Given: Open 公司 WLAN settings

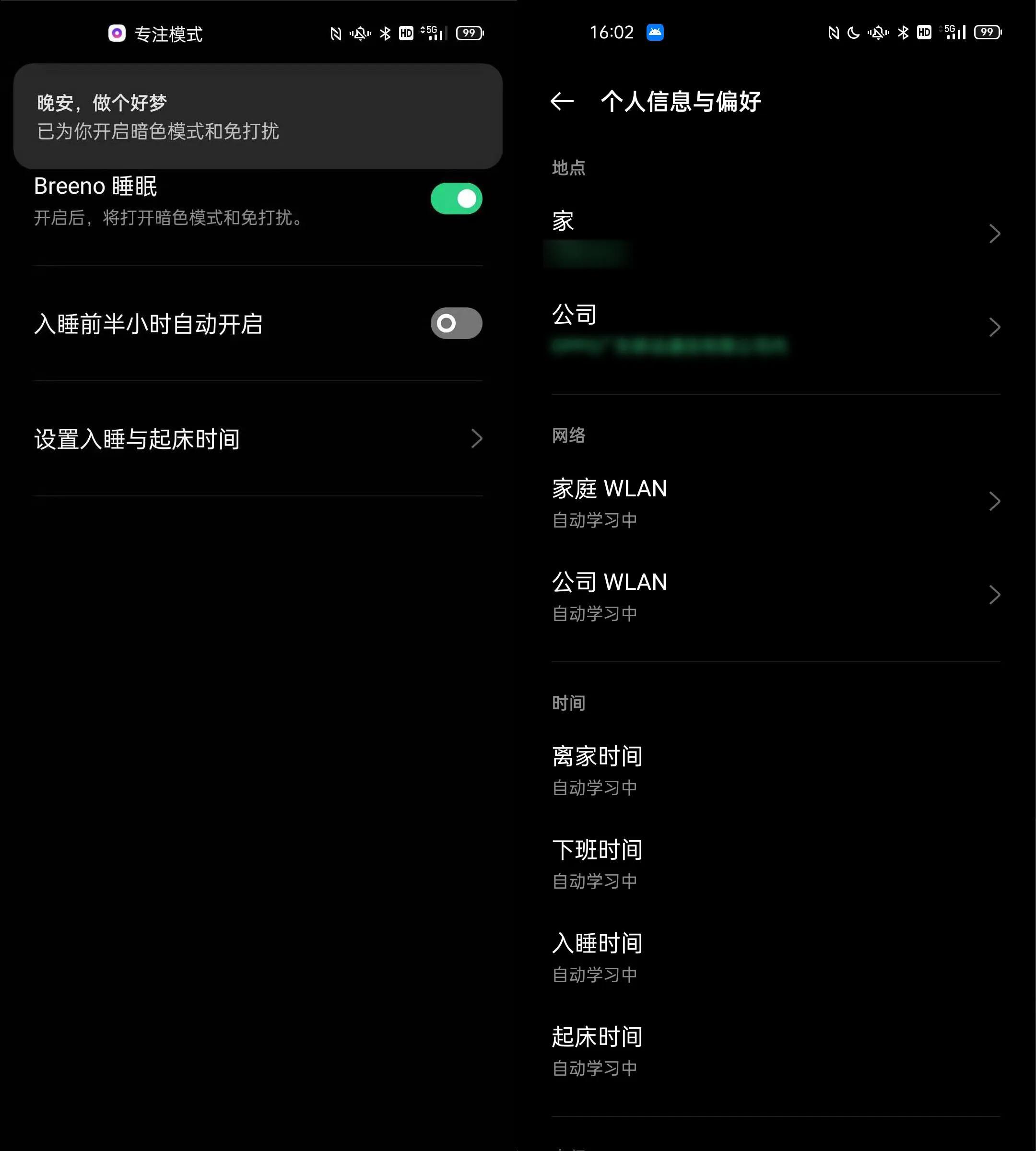Looking at the screenshot, I should pyautogui.click(x=775, y=596).
